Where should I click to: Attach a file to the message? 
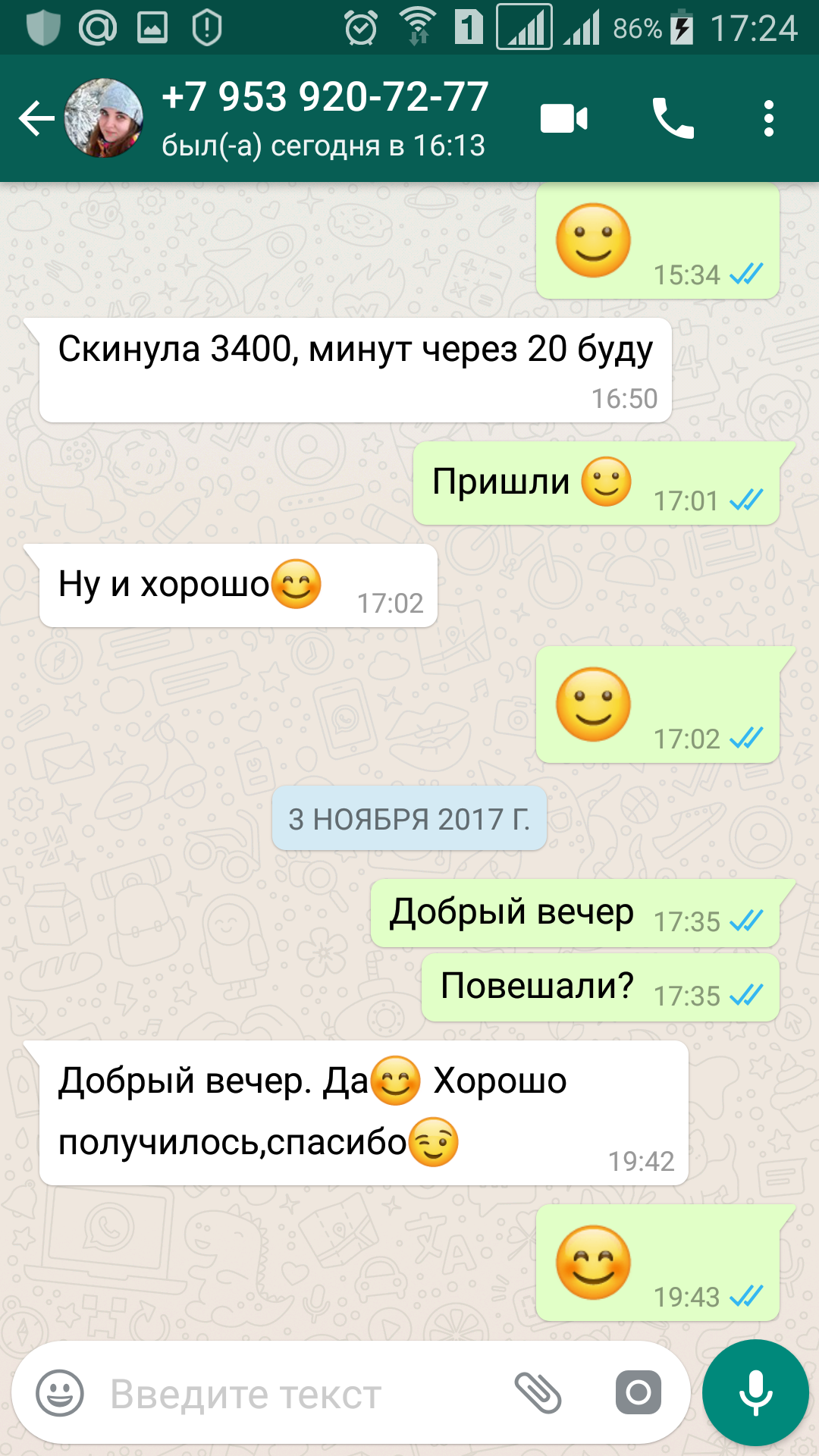point(538,1393)
